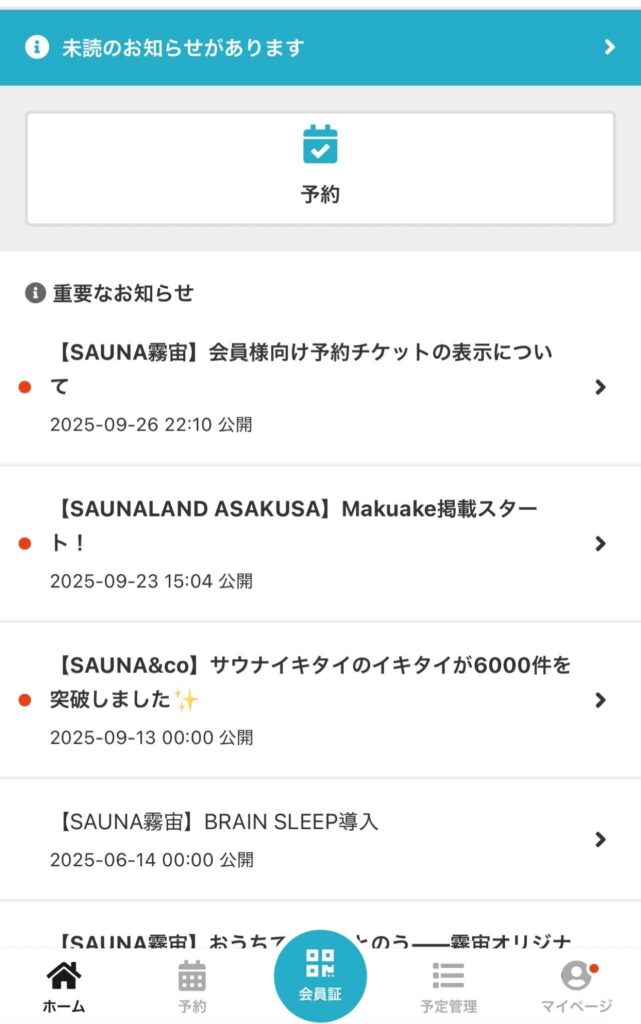Tap the 予約 card button
The width and height of the screenshot is (641, 1024).
pos(320,168)
